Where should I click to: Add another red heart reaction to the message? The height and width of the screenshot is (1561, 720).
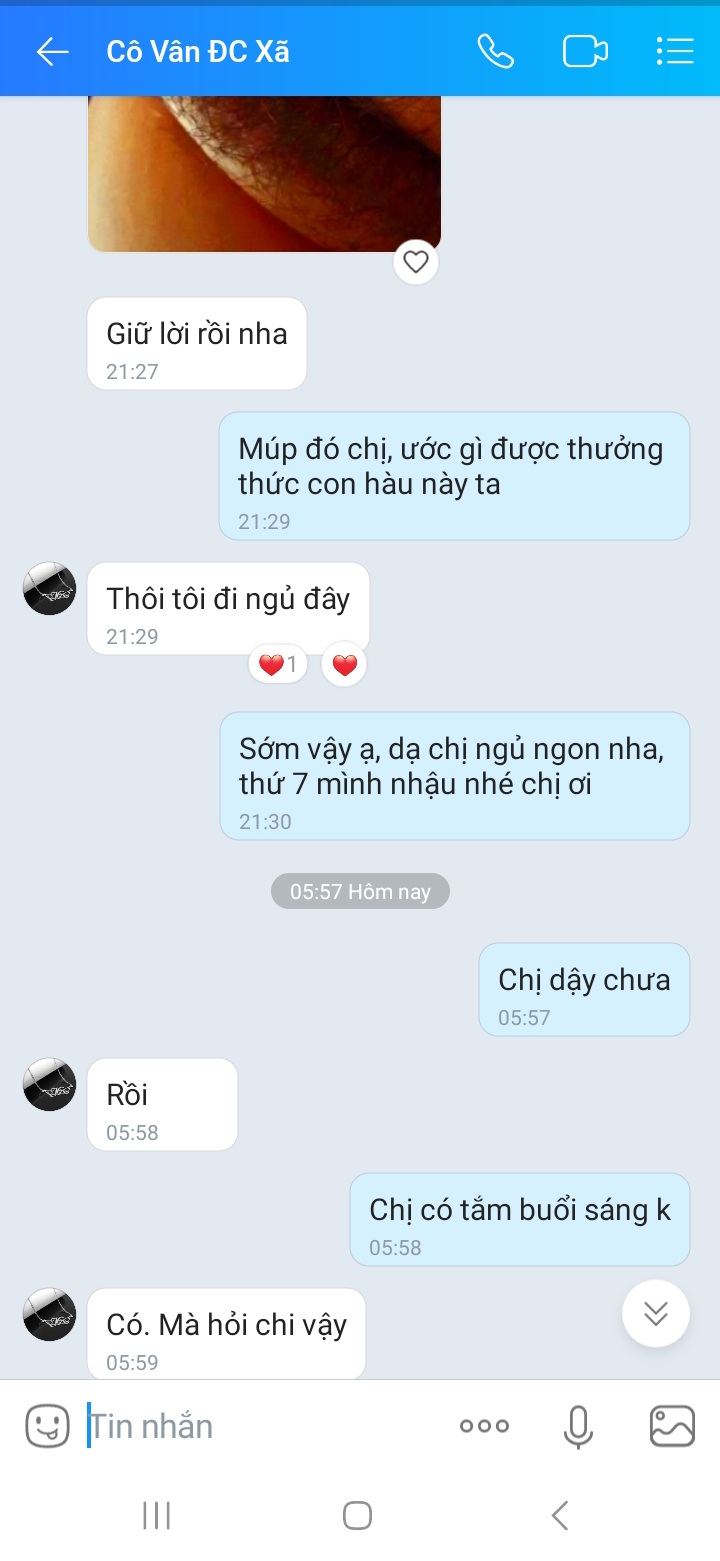(342, 663)
